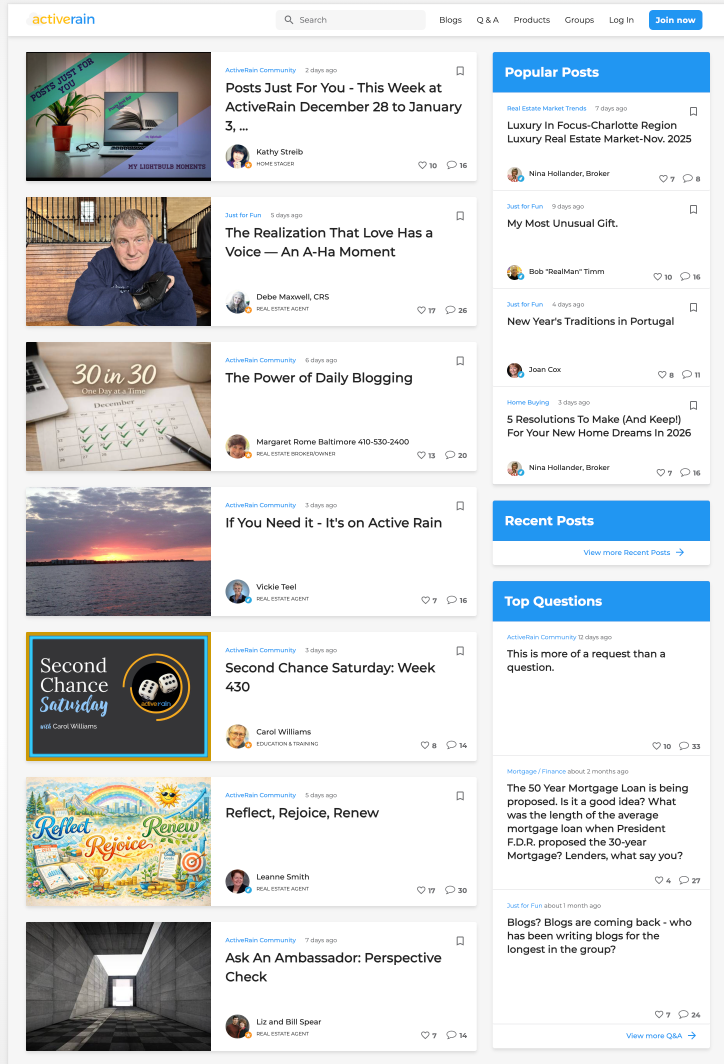This screenshot has height=1064, width=724.
Task: View Debe Maxwell, CRS author profile
Action: click(292, 297)
